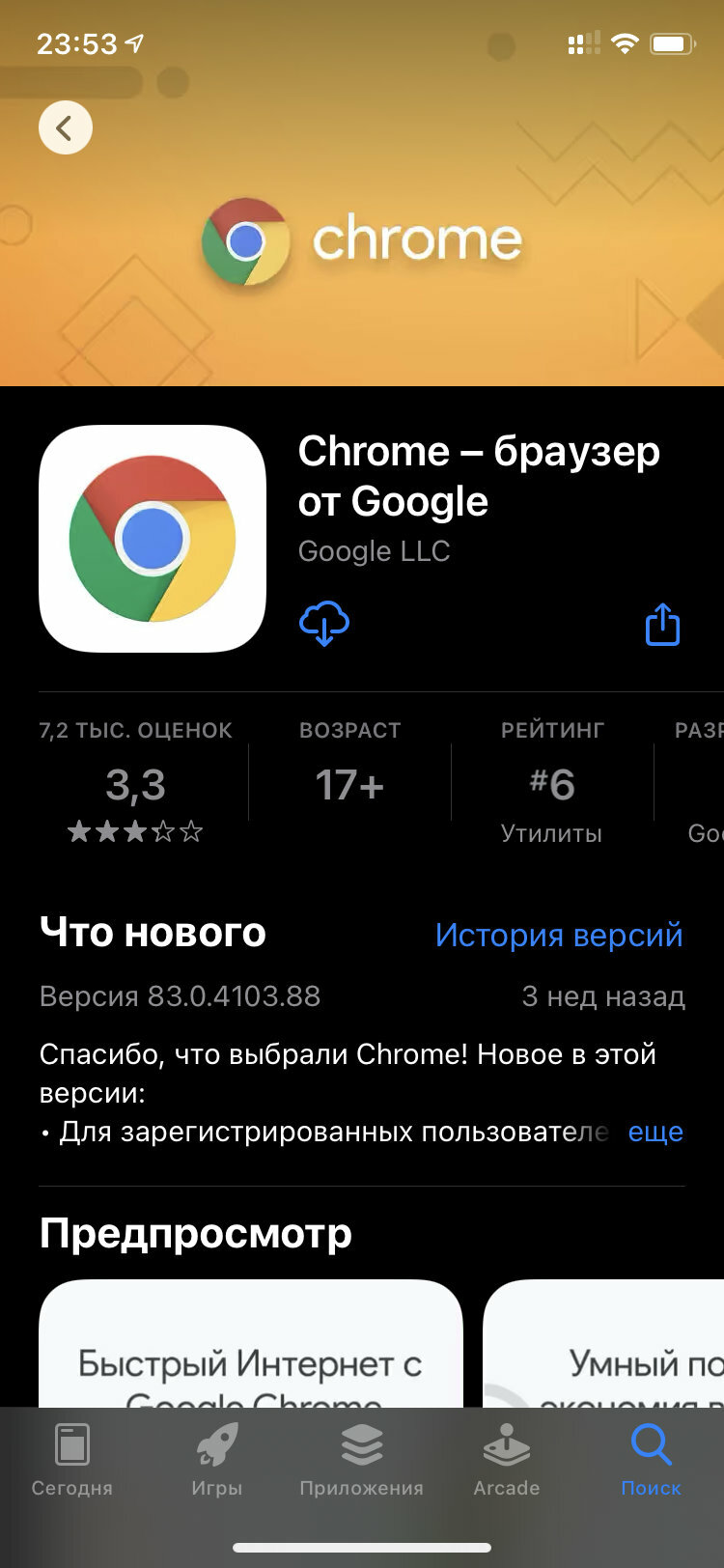The width and height of the screenshot is (724, 1568).
Task: Open the Arcade tab
Action: coord(507,1460)
